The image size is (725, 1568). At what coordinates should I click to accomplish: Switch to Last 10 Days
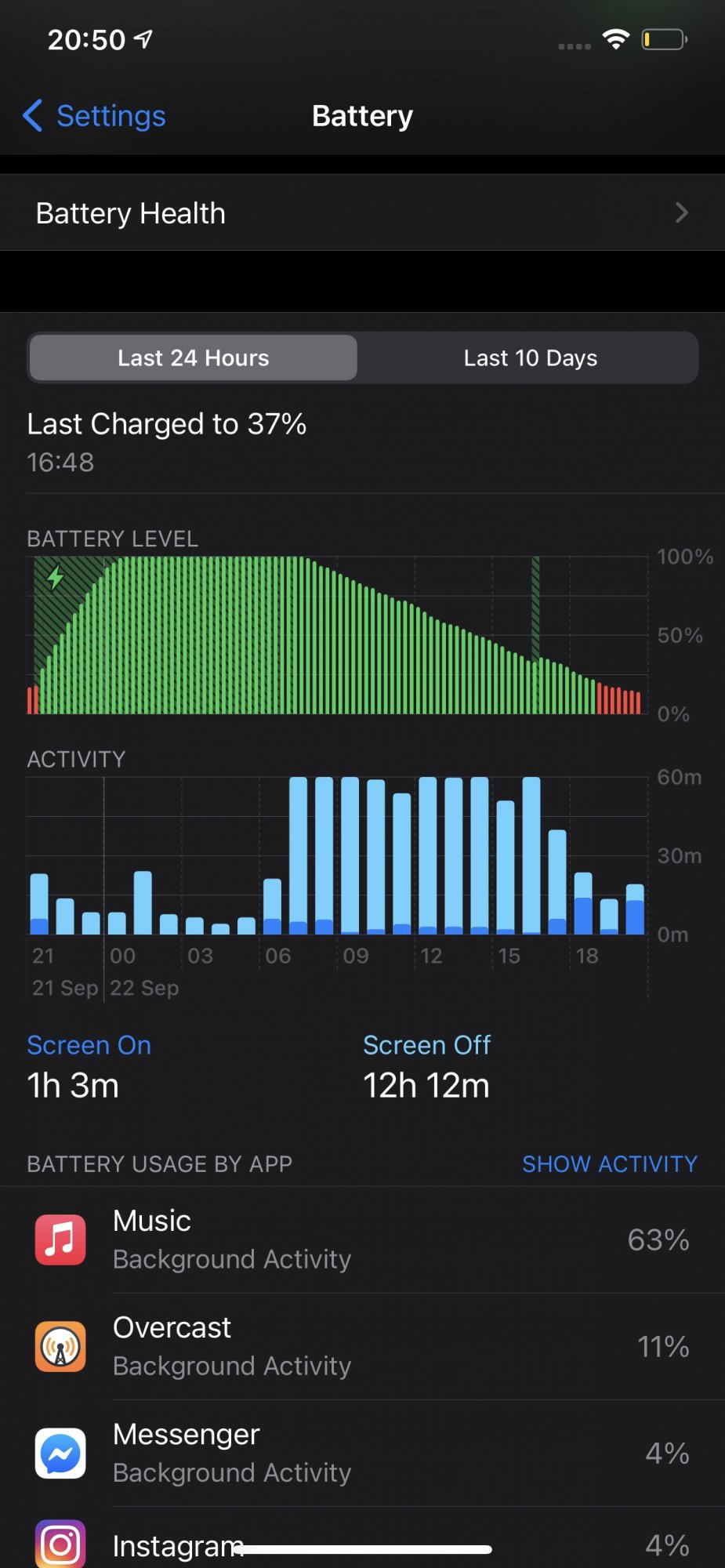pyautogui.click(x=530, y=358)
